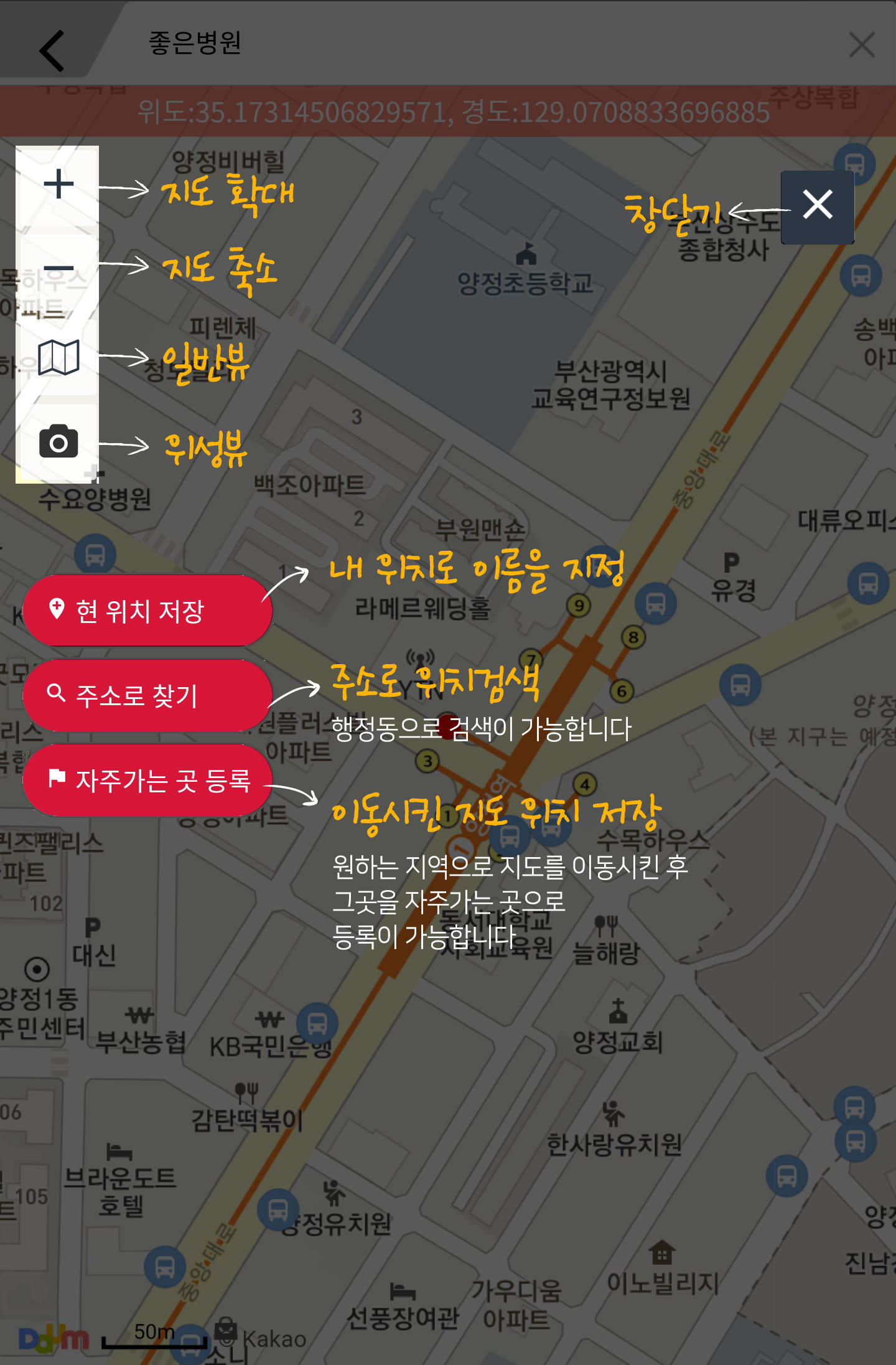The height and width of the screenshot is (1365, 896).
Task: Switch to normal map view icon
Action: pos(58,357)
